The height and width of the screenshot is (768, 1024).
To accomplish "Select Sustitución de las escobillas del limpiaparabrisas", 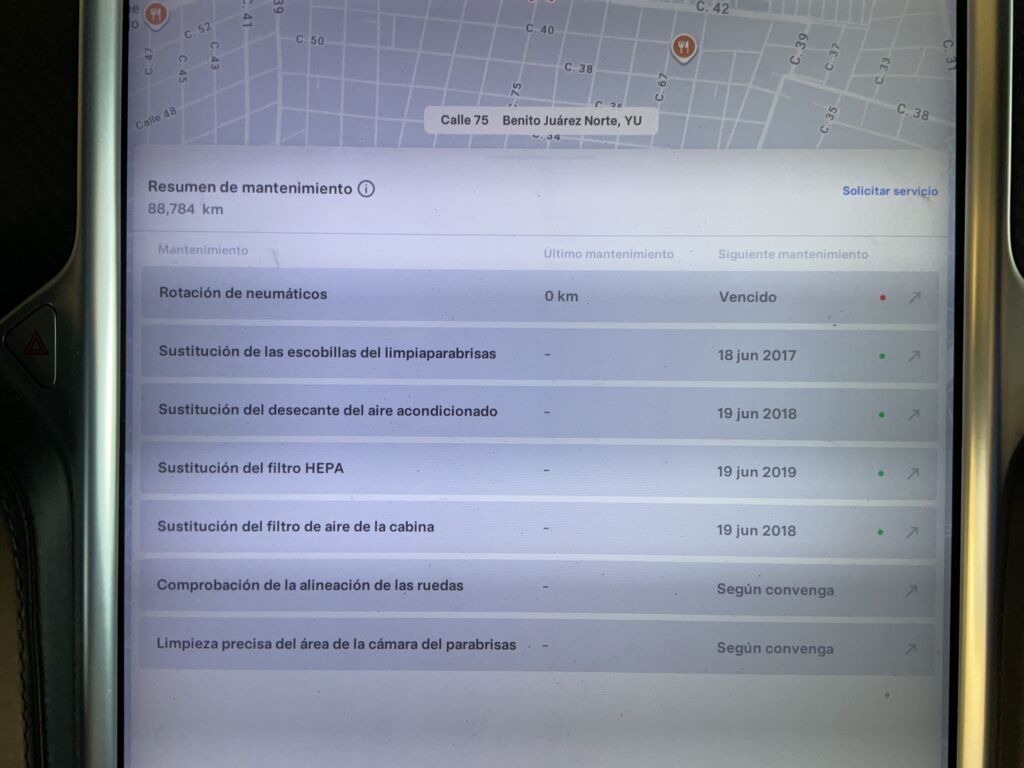I will coord(538,354).
